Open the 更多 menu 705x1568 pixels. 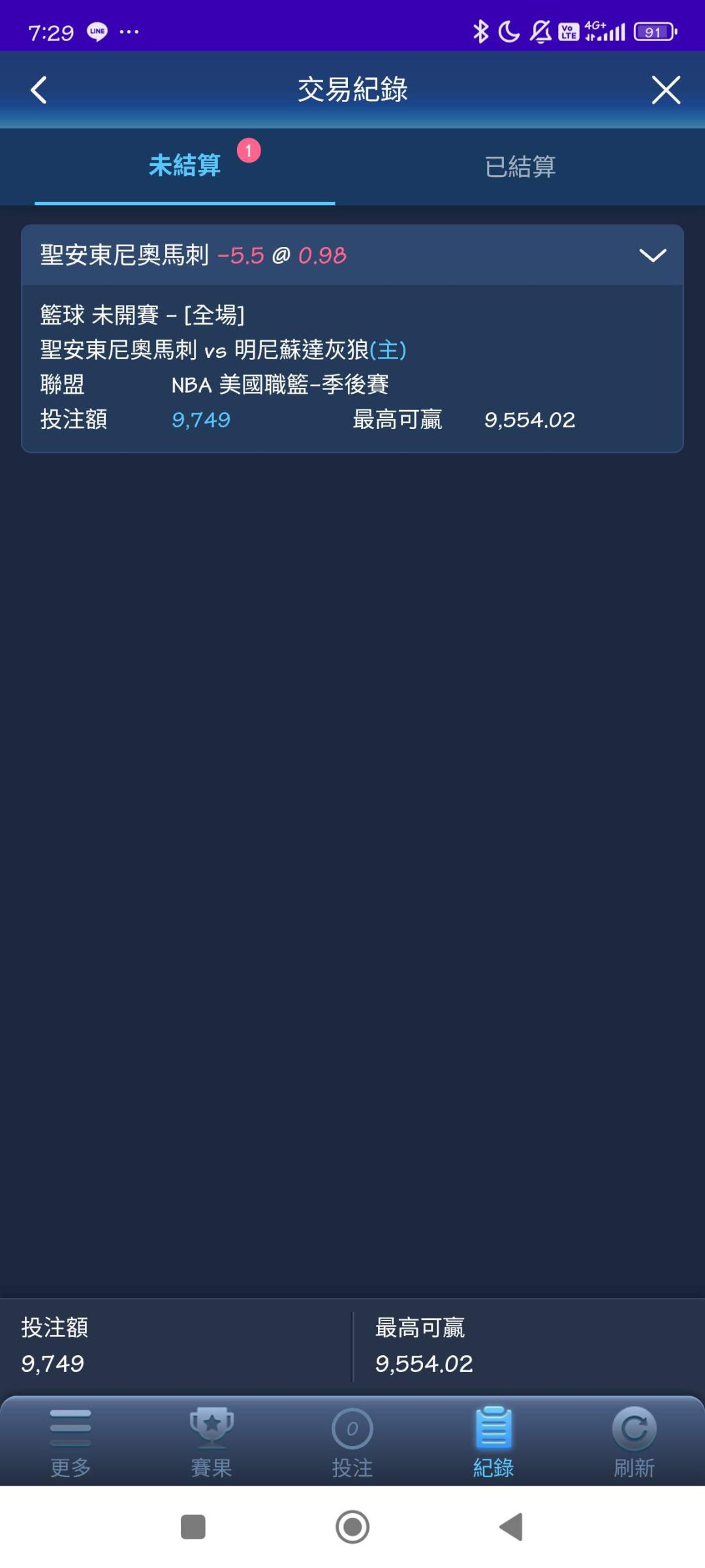pyautogui.click(x=70, y=1443)
